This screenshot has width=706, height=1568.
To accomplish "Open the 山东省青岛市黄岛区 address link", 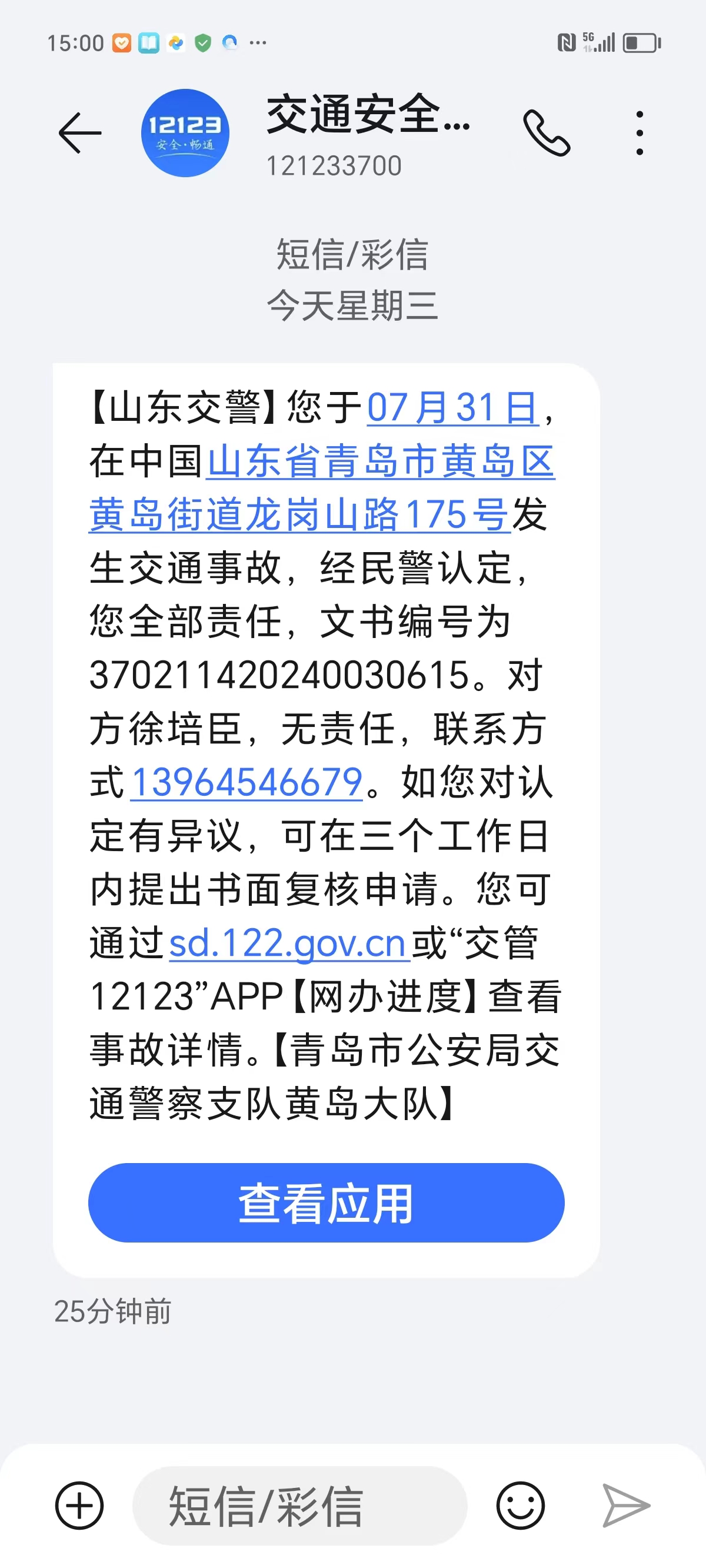I will point(381,461).
